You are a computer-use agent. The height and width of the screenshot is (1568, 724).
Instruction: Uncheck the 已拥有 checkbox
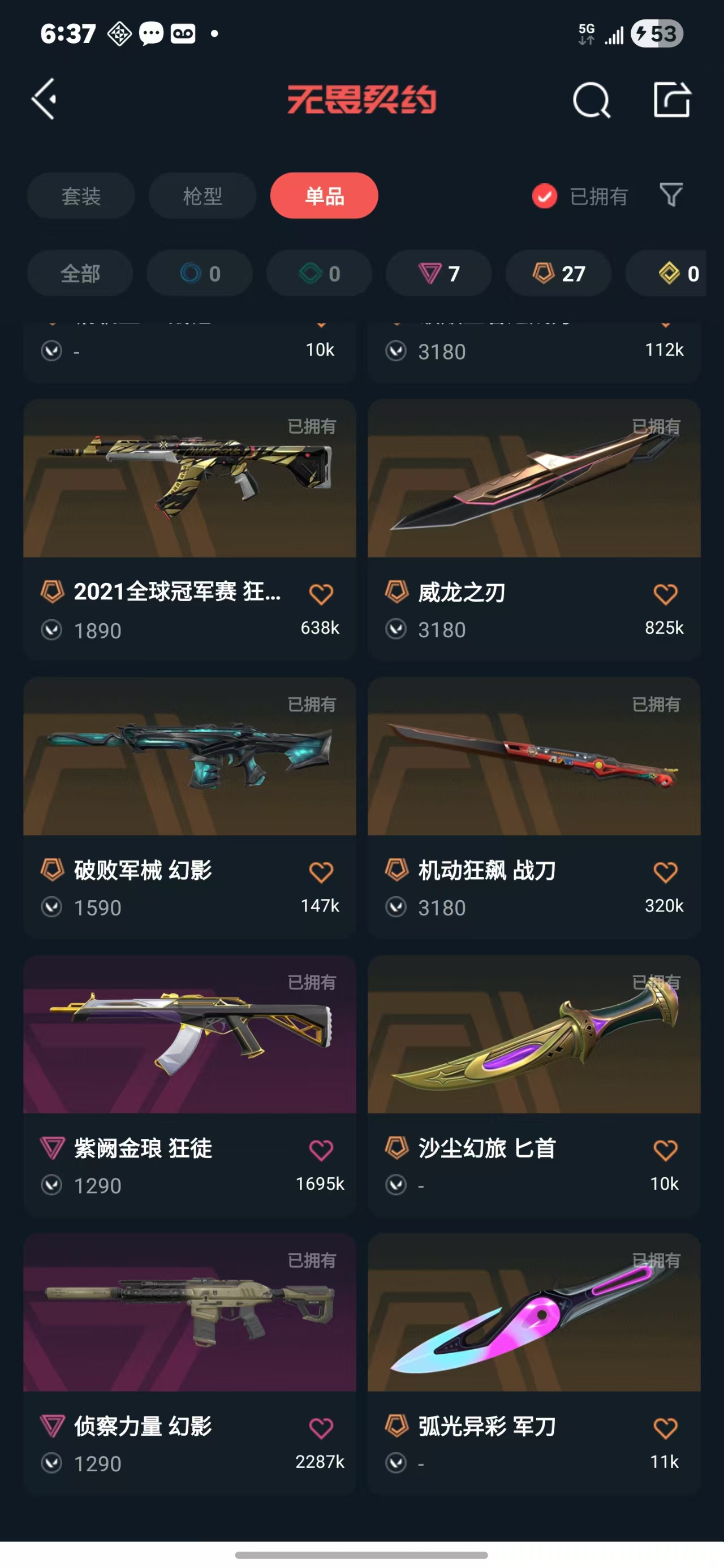(x=544, y=196)
